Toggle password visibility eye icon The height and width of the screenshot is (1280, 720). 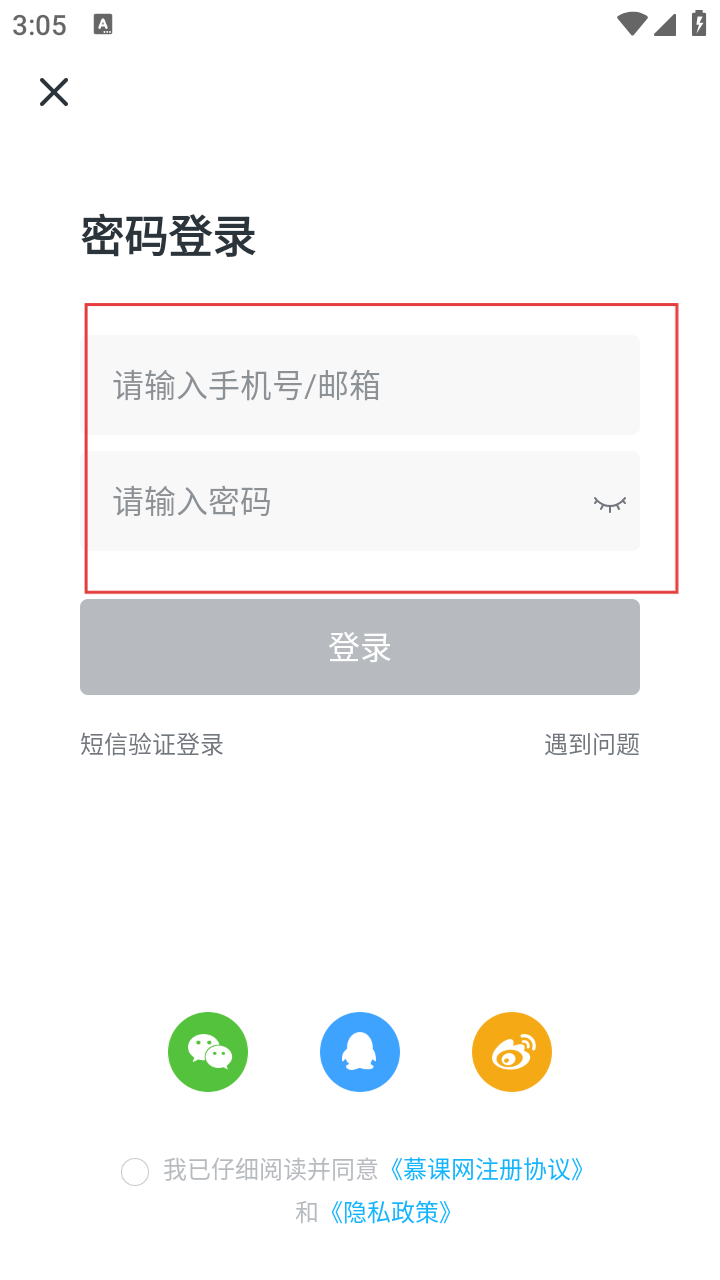pyautogui.click(x=609, y=503)
